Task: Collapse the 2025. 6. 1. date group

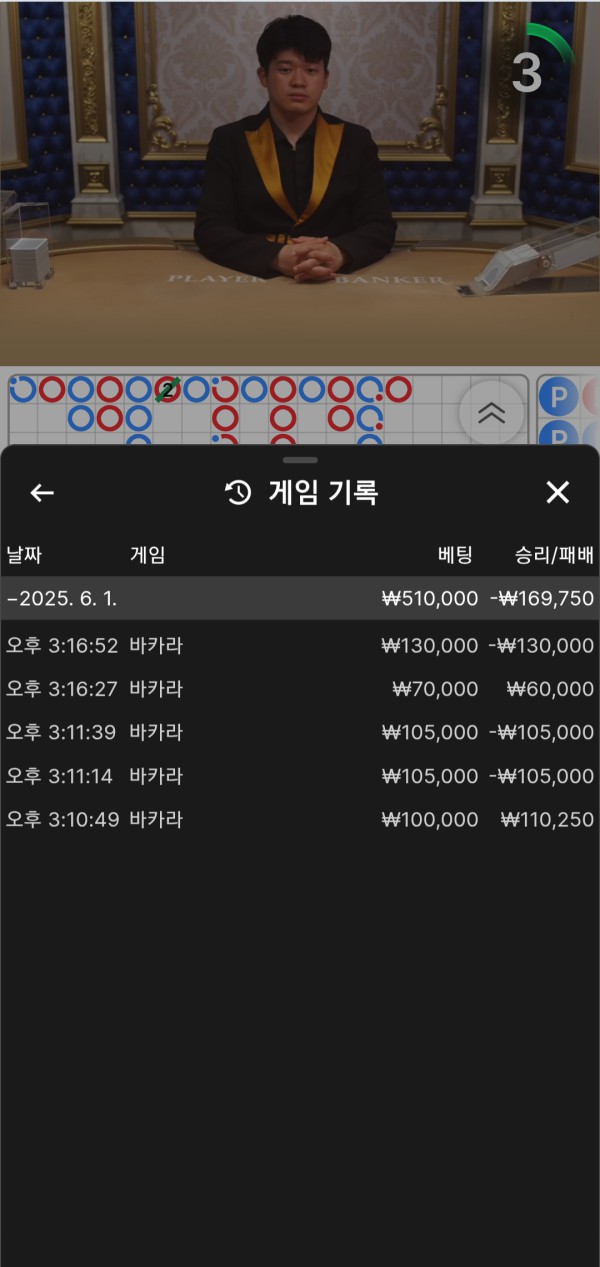Action: pos(300,598)
